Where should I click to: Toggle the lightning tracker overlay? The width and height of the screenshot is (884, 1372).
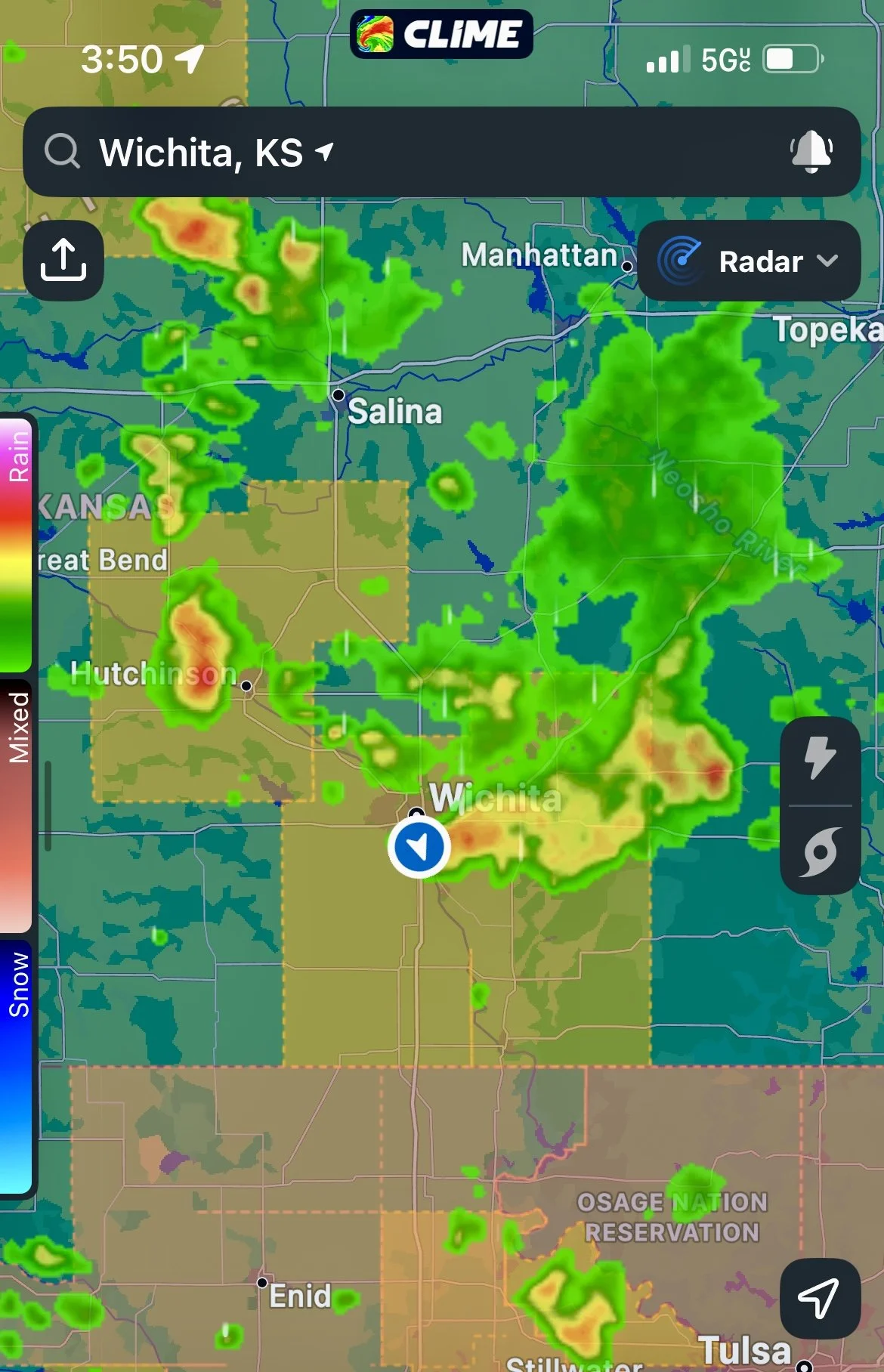[820, 759]
